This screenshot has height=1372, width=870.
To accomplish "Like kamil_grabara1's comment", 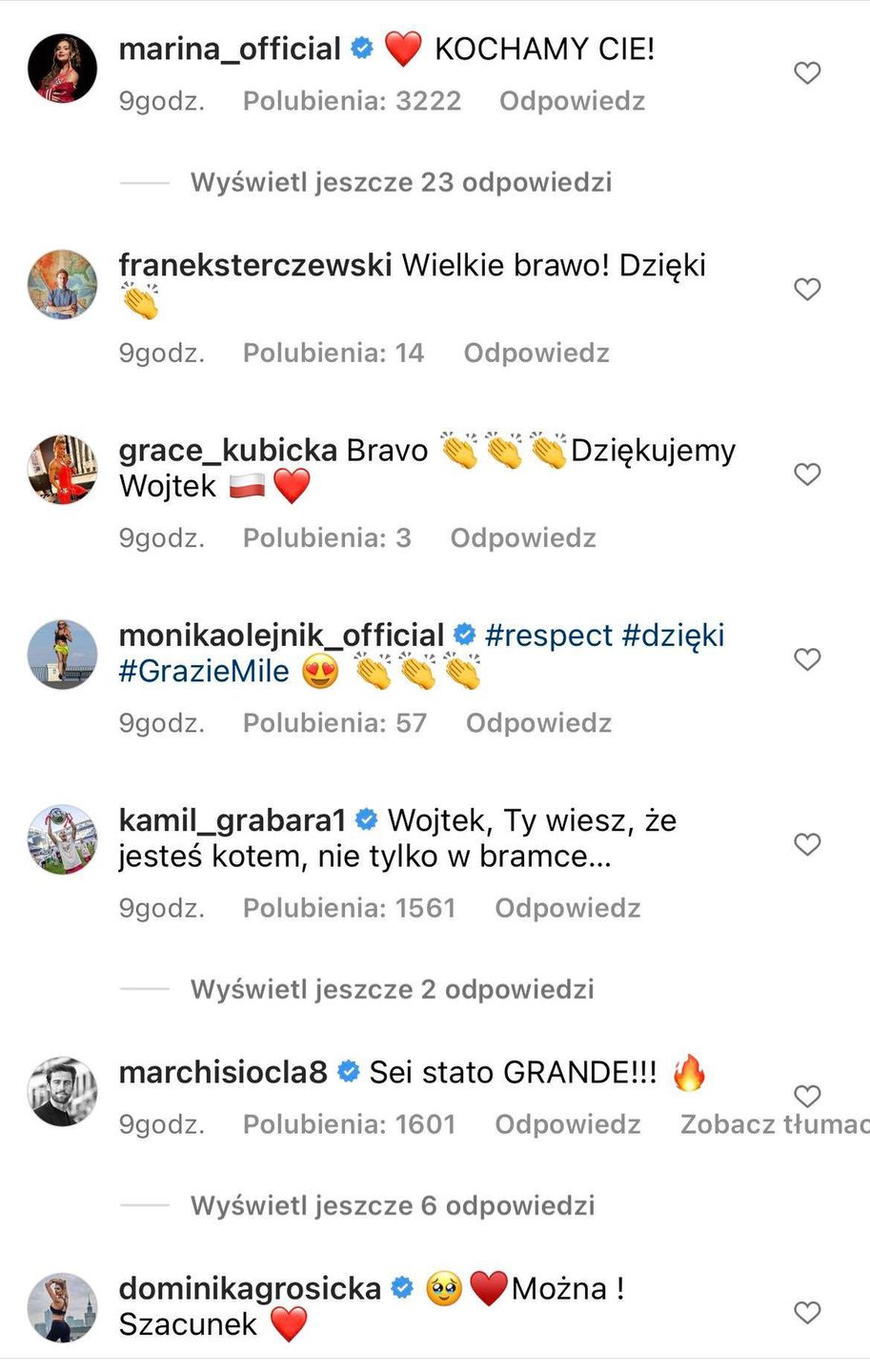I will coord(807,844).
